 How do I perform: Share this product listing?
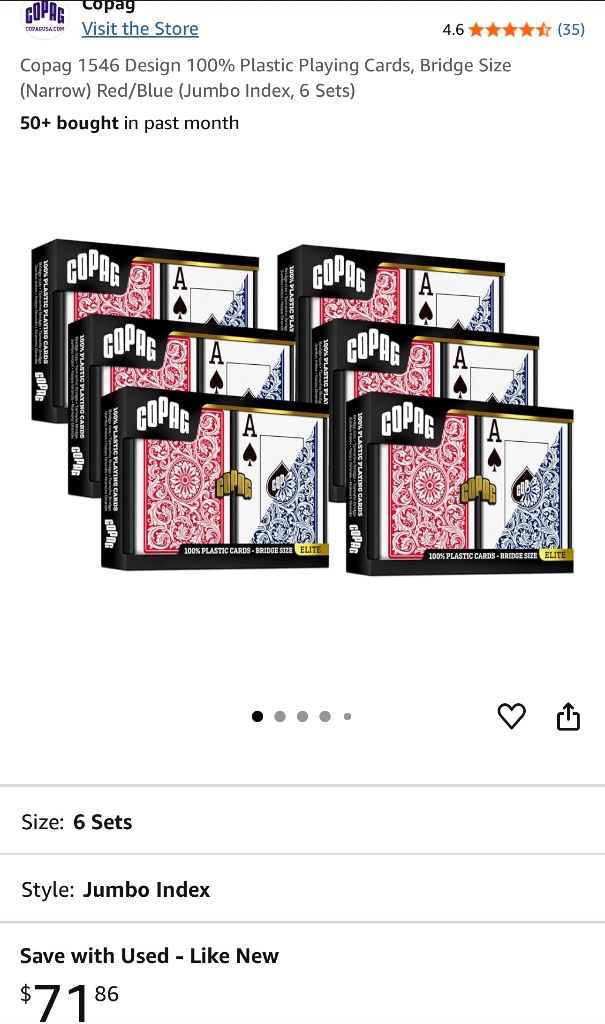tap(568, 716)
